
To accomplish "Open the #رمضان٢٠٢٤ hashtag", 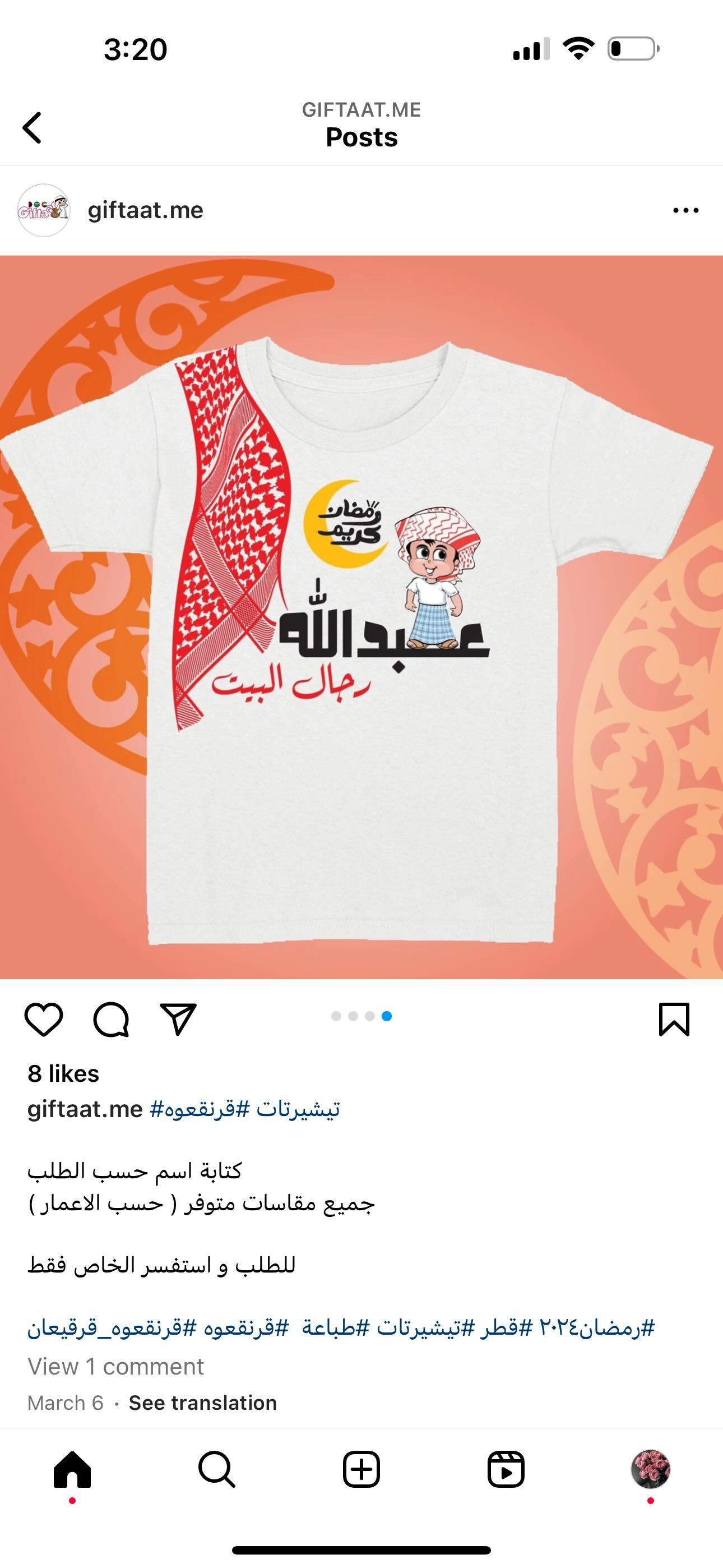I will point(597,1327).
